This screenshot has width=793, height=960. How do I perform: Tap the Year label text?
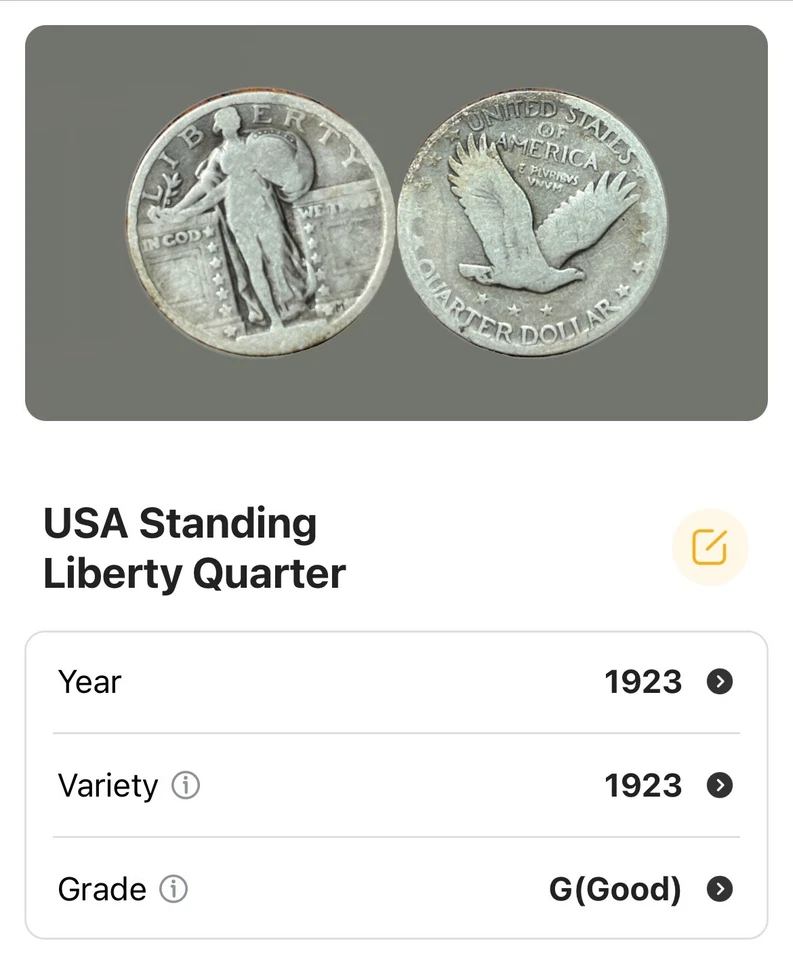click(90, 681)
